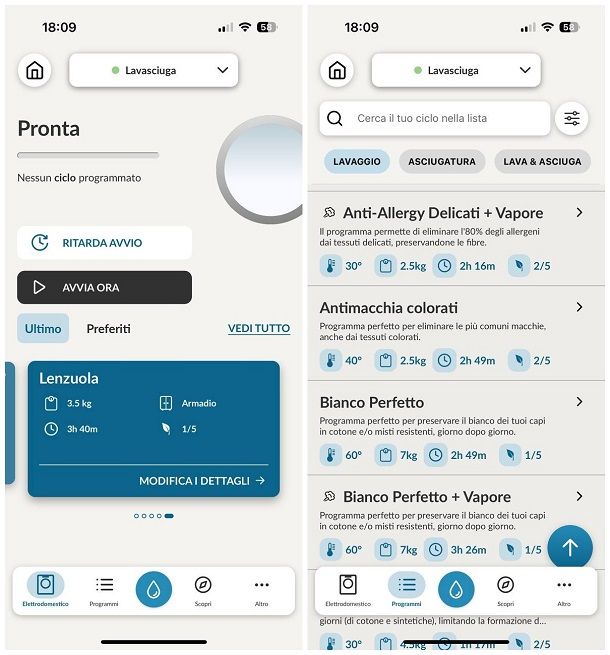The height and width of the screenshot is (655, 610).
Task: Tap the 'Cerca il tuo ciclo' search field
Action: [435, 118]
